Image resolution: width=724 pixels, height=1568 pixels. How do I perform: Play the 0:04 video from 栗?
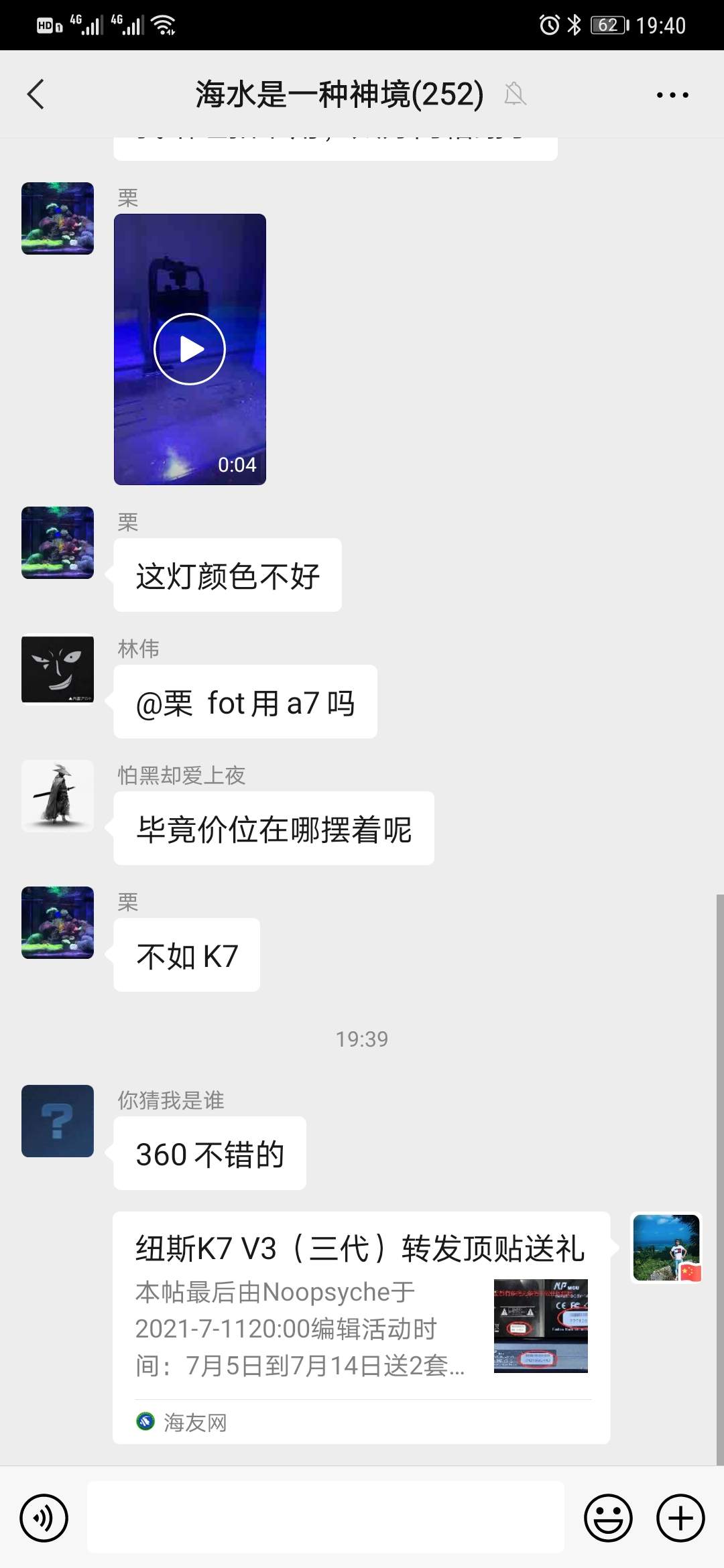pos(190,349)
